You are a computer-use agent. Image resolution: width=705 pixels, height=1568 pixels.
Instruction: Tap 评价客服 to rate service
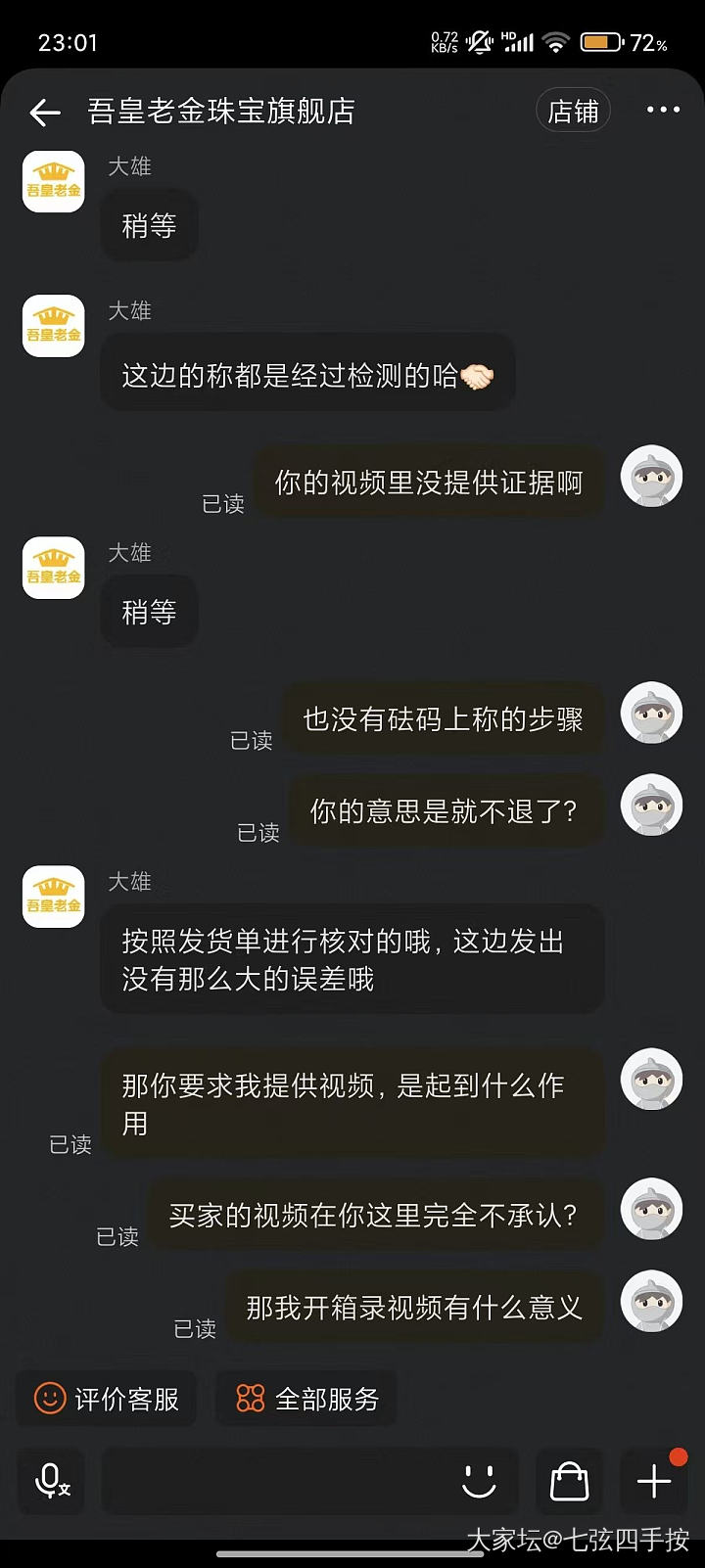107,1399
